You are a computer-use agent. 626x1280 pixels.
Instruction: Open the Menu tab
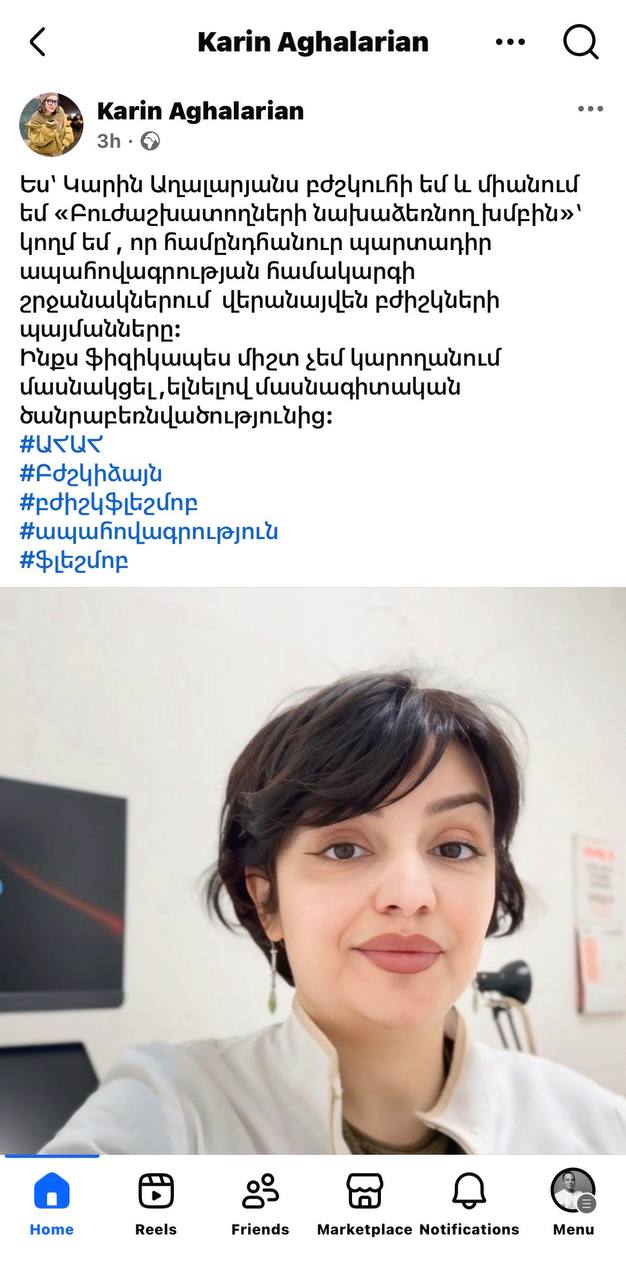click(x=573, y=1203)
